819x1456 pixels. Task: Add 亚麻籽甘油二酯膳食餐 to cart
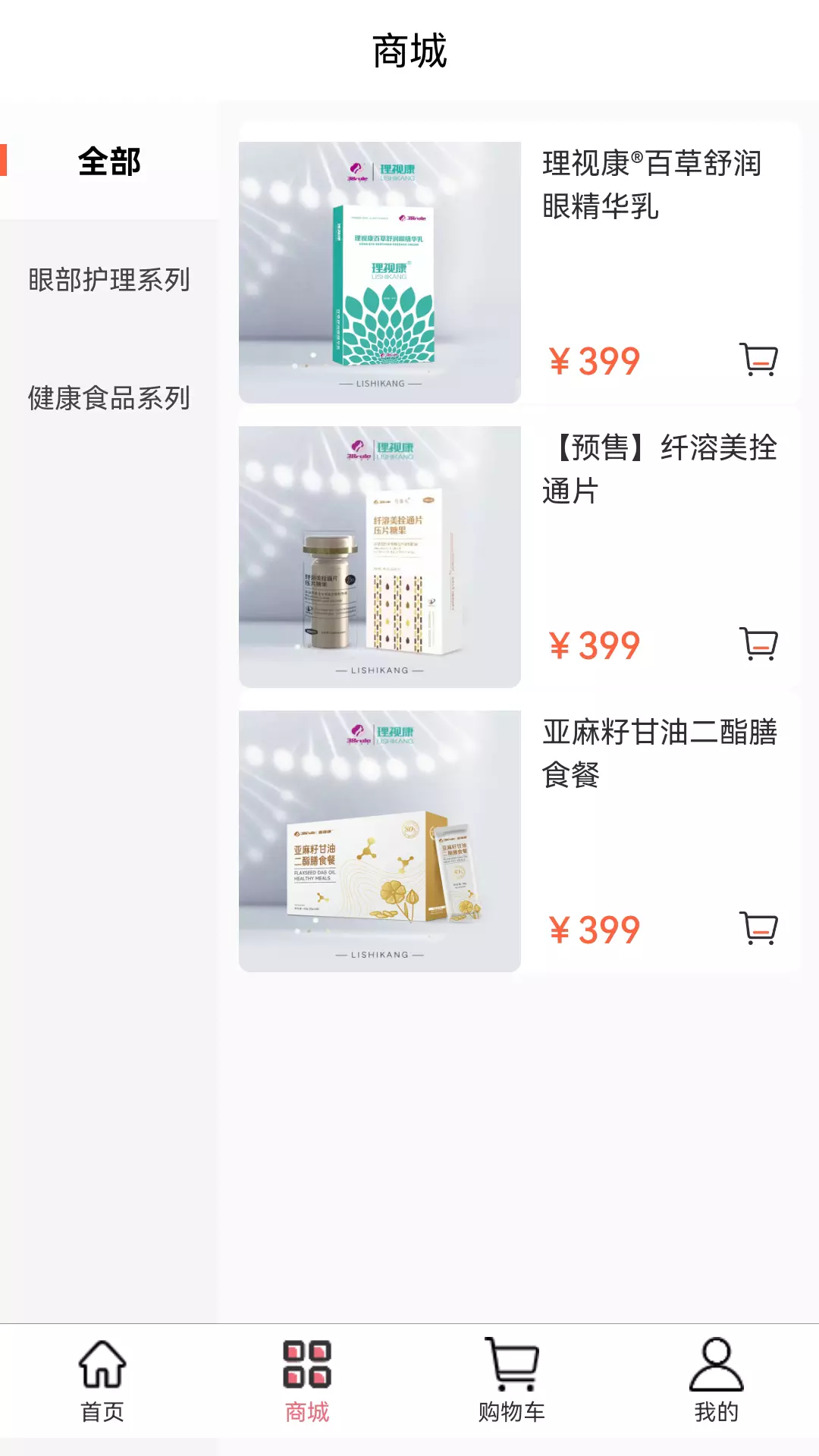[758, 928]
